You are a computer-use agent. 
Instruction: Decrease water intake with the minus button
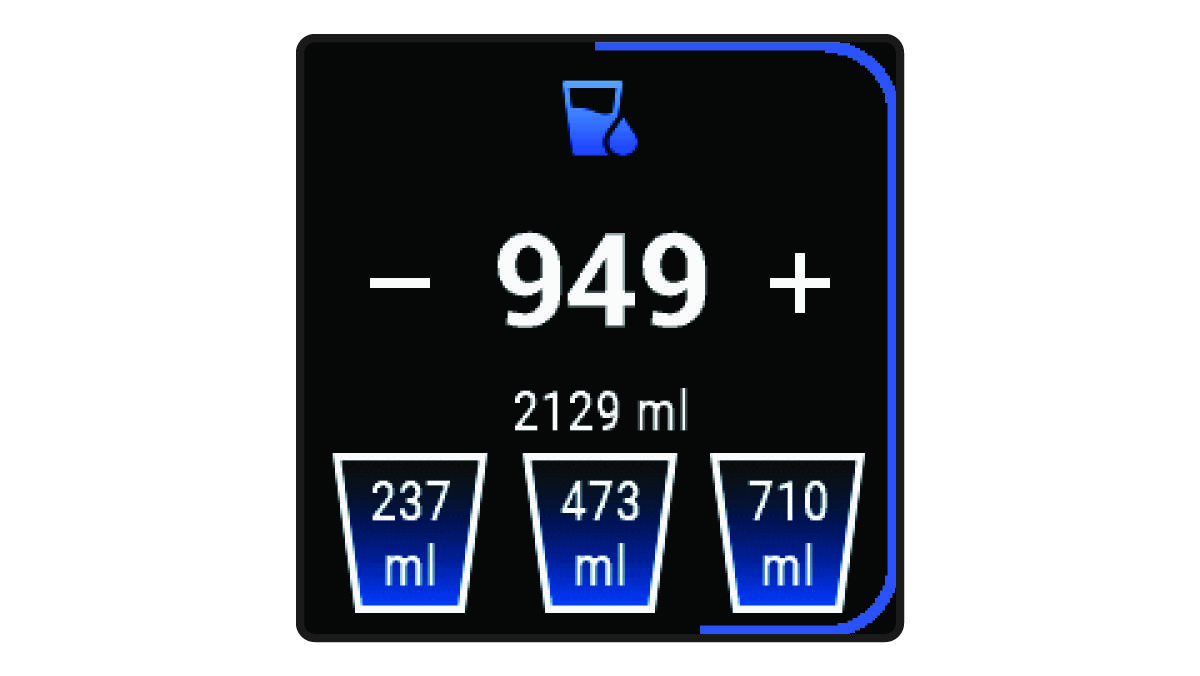click(399, 284)
